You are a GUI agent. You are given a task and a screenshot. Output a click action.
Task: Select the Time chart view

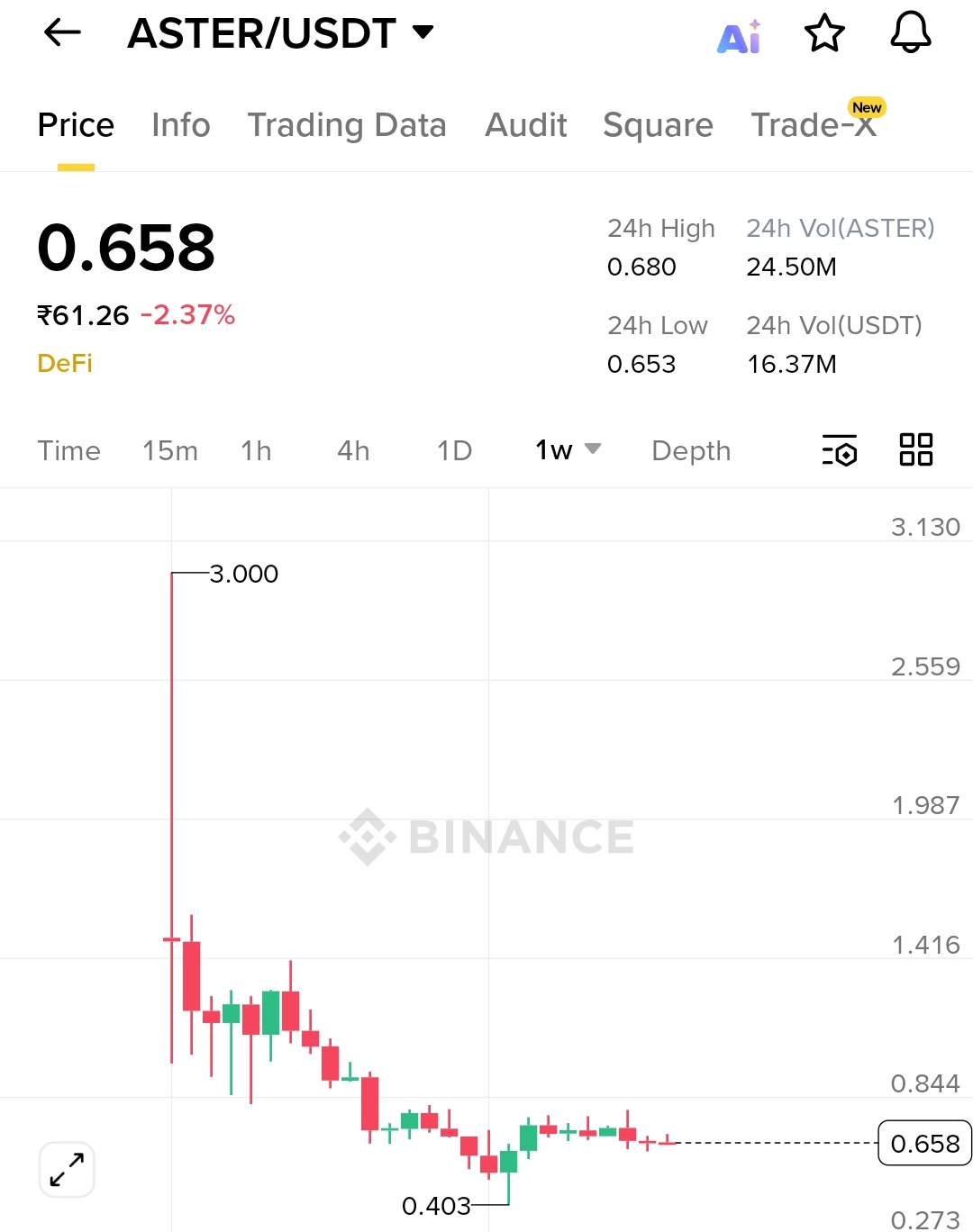tap(69, 450)
